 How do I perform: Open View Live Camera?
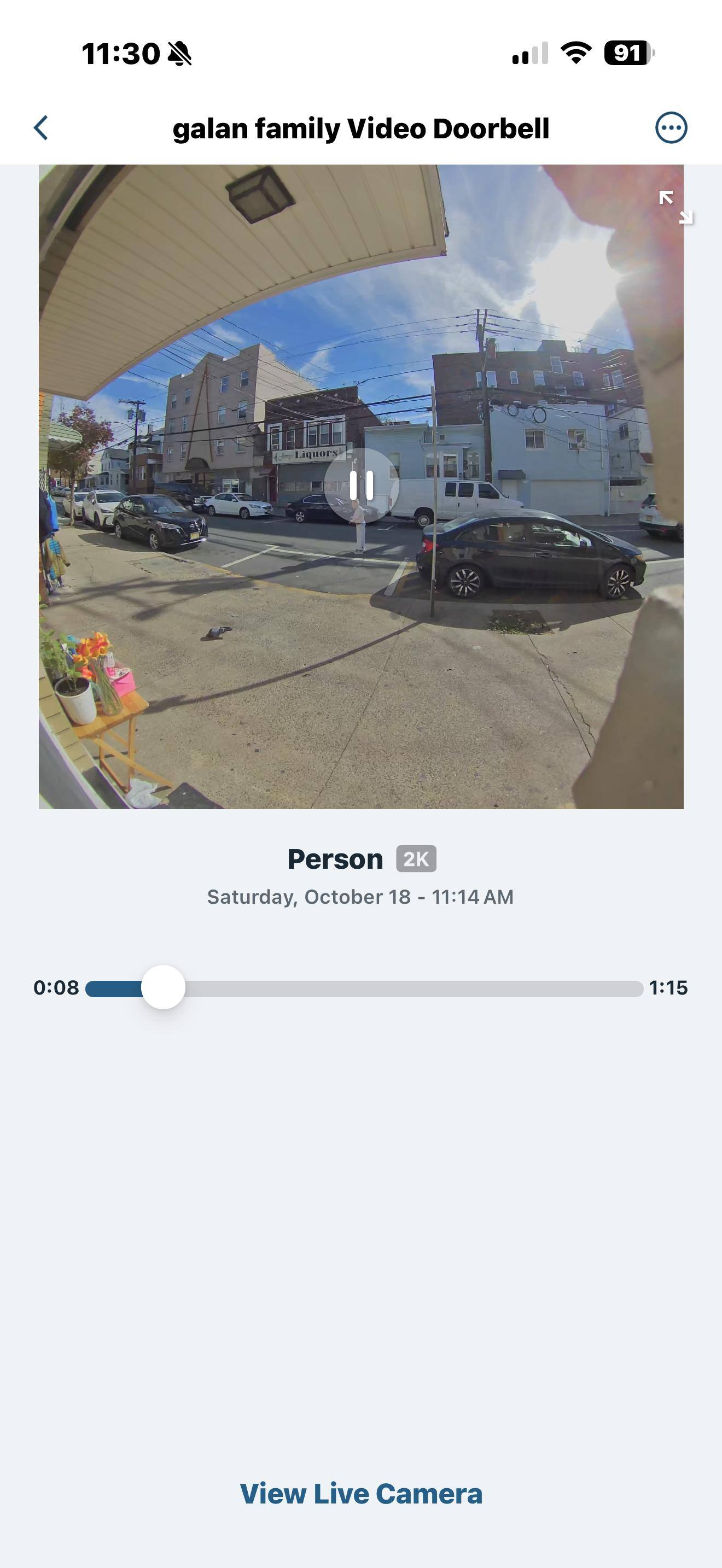pos(361,1494)
